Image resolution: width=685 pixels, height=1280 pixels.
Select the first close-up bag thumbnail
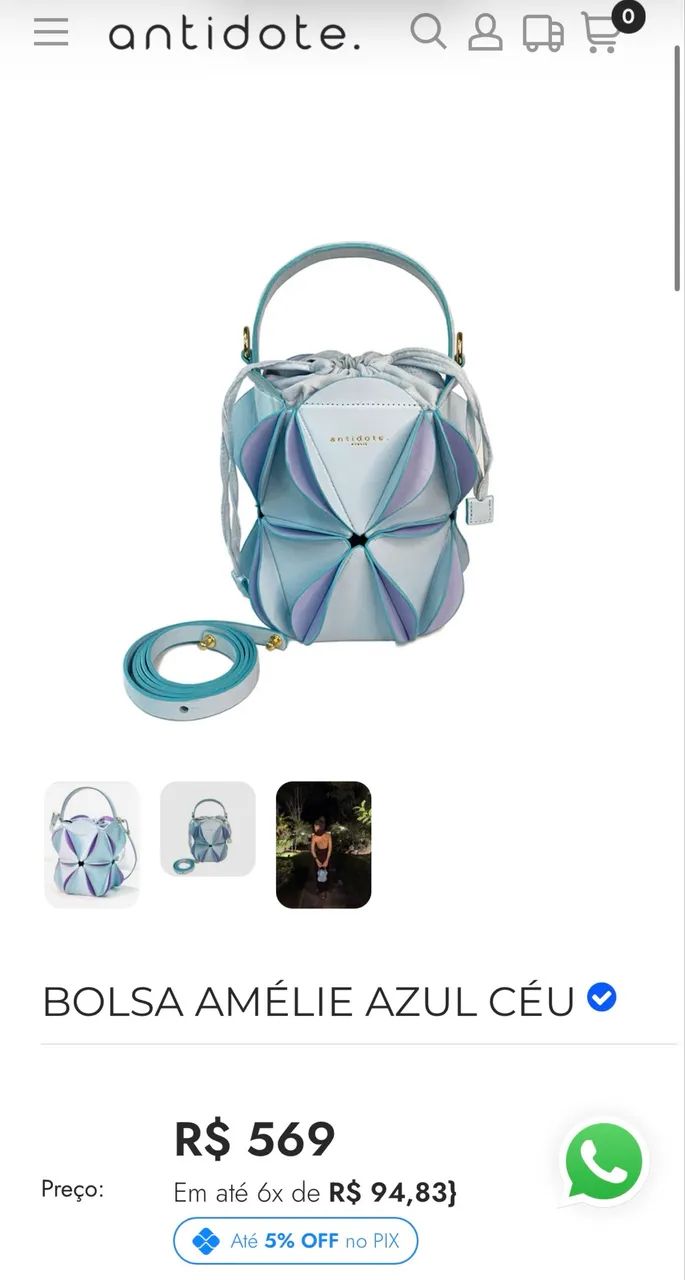coord(92,844)
